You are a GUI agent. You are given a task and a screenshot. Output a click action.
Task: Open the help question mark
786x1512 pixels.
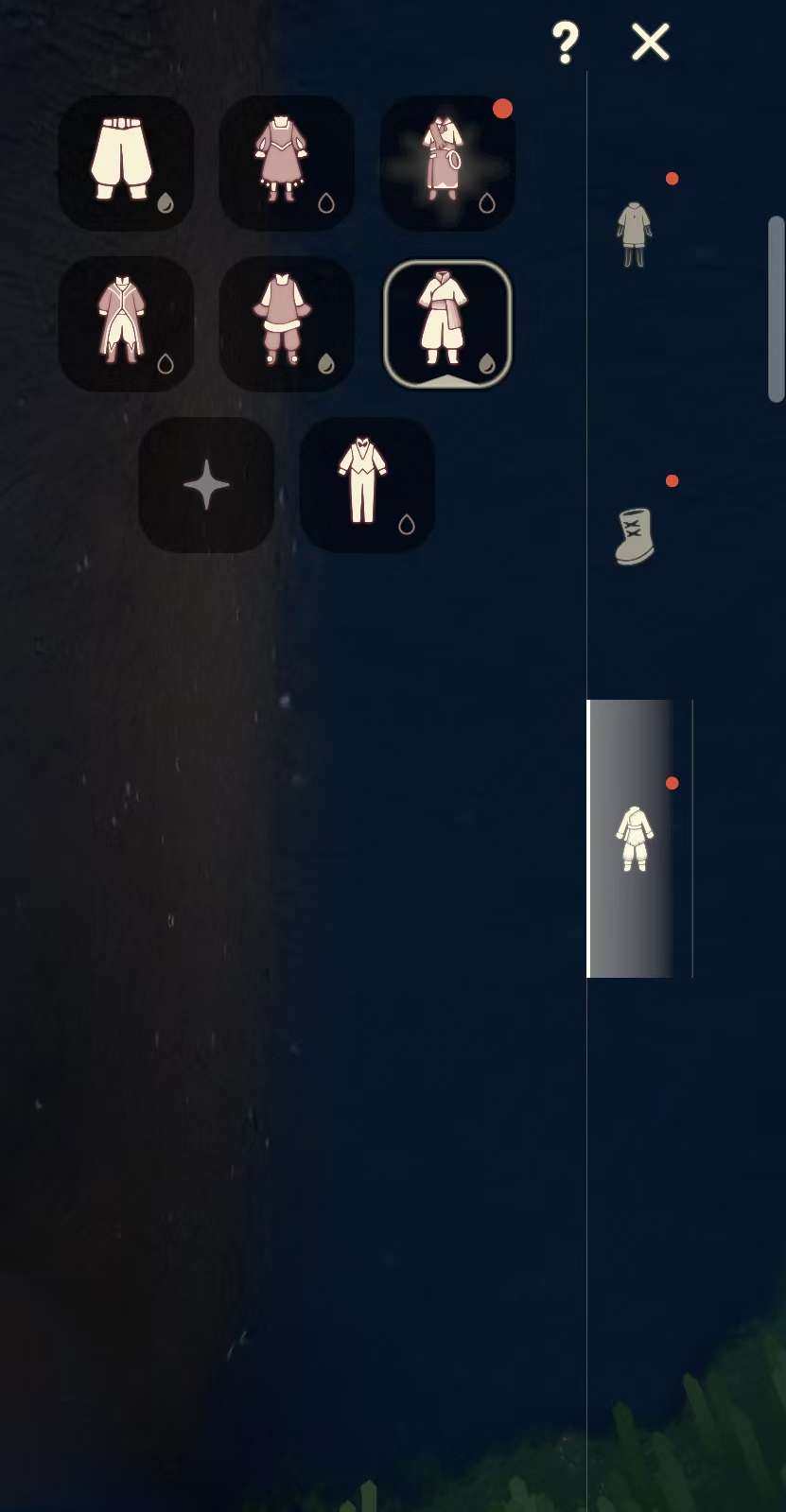(x=565, y=43)
